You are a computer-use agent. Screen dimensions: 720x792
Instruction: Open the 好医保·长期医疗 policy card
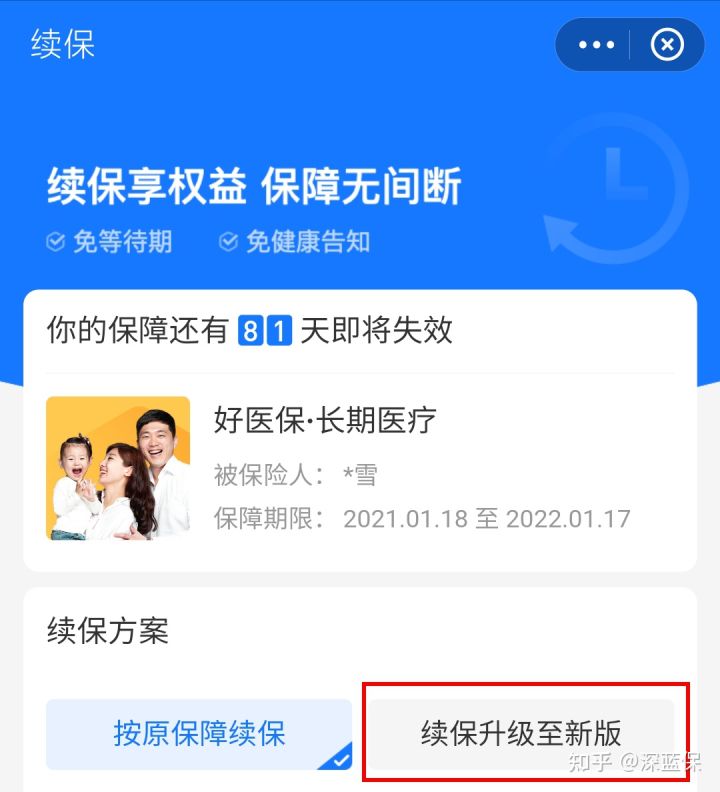tap(360, 468)
